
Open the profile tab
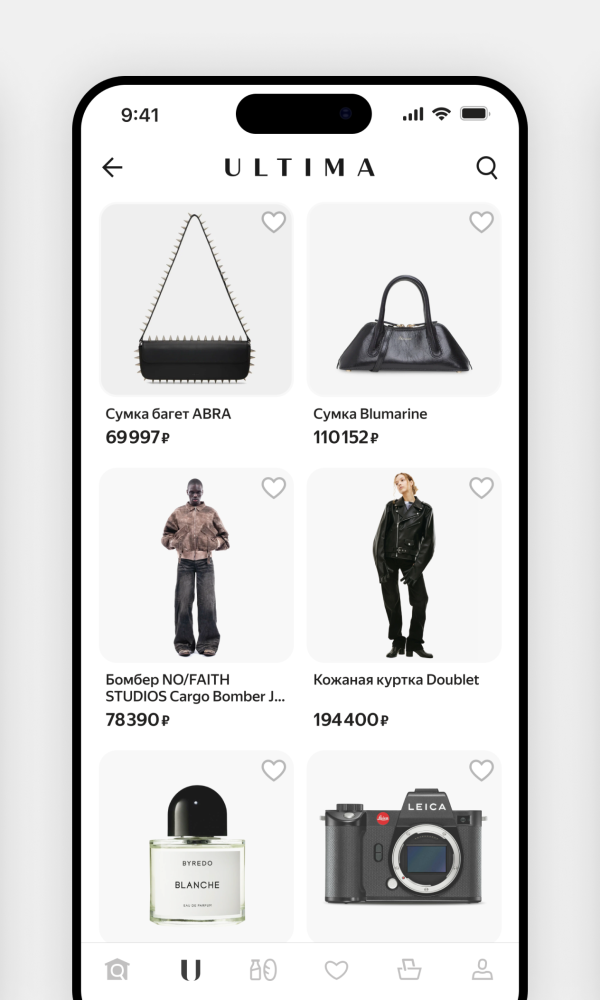click(x=482, y=969)
